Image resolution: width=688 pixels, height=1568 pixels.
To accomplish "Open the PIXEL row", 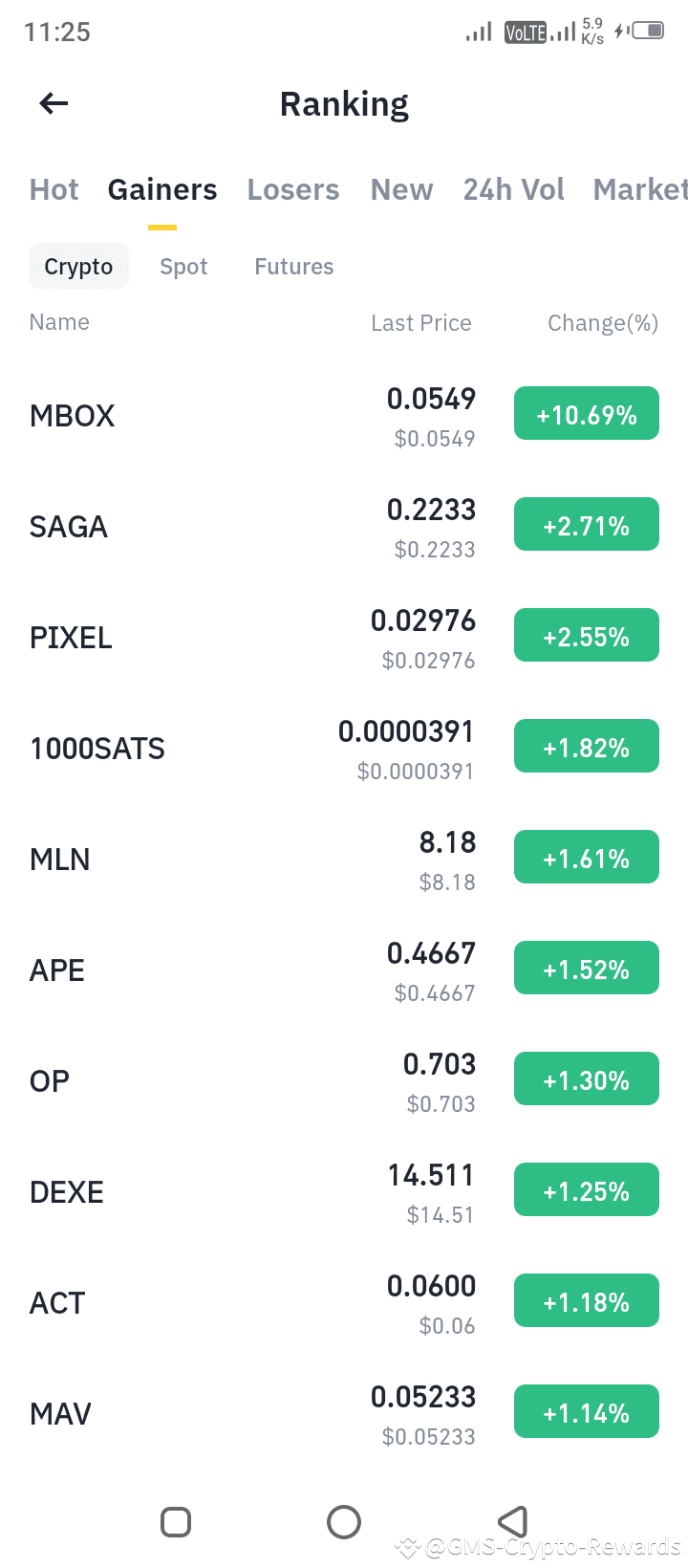I will pos(344,637).
